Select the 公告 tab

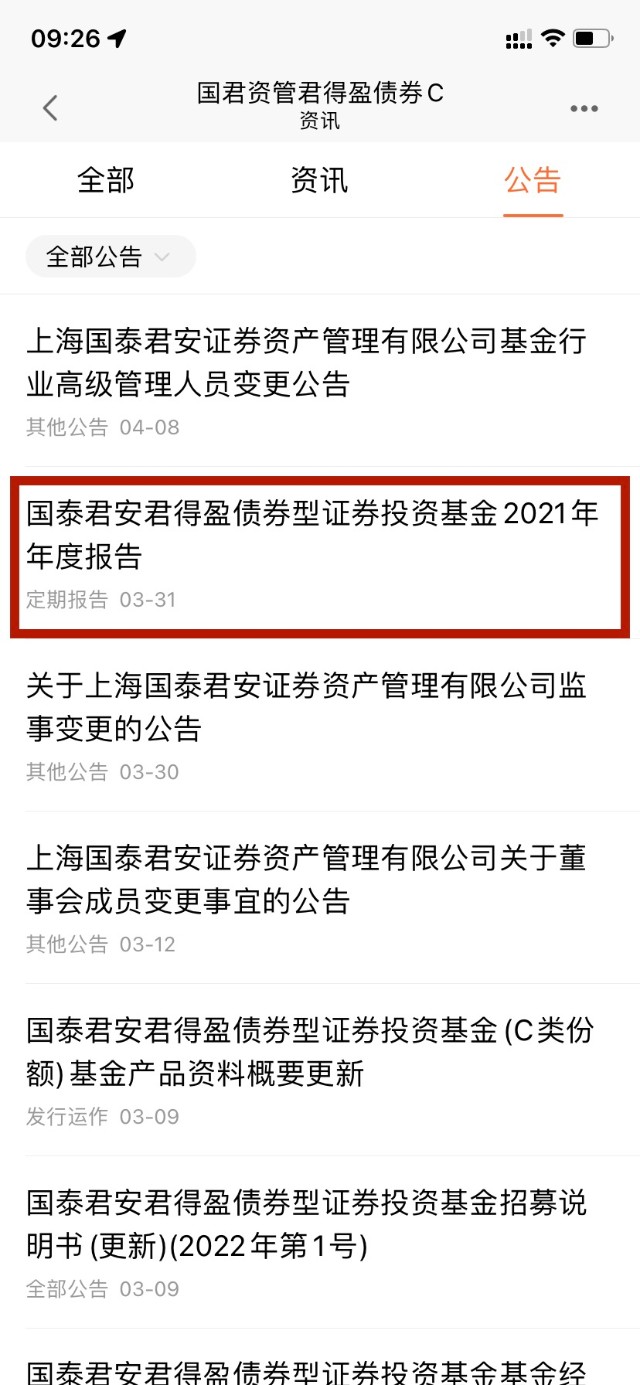(x=532, y=181)
